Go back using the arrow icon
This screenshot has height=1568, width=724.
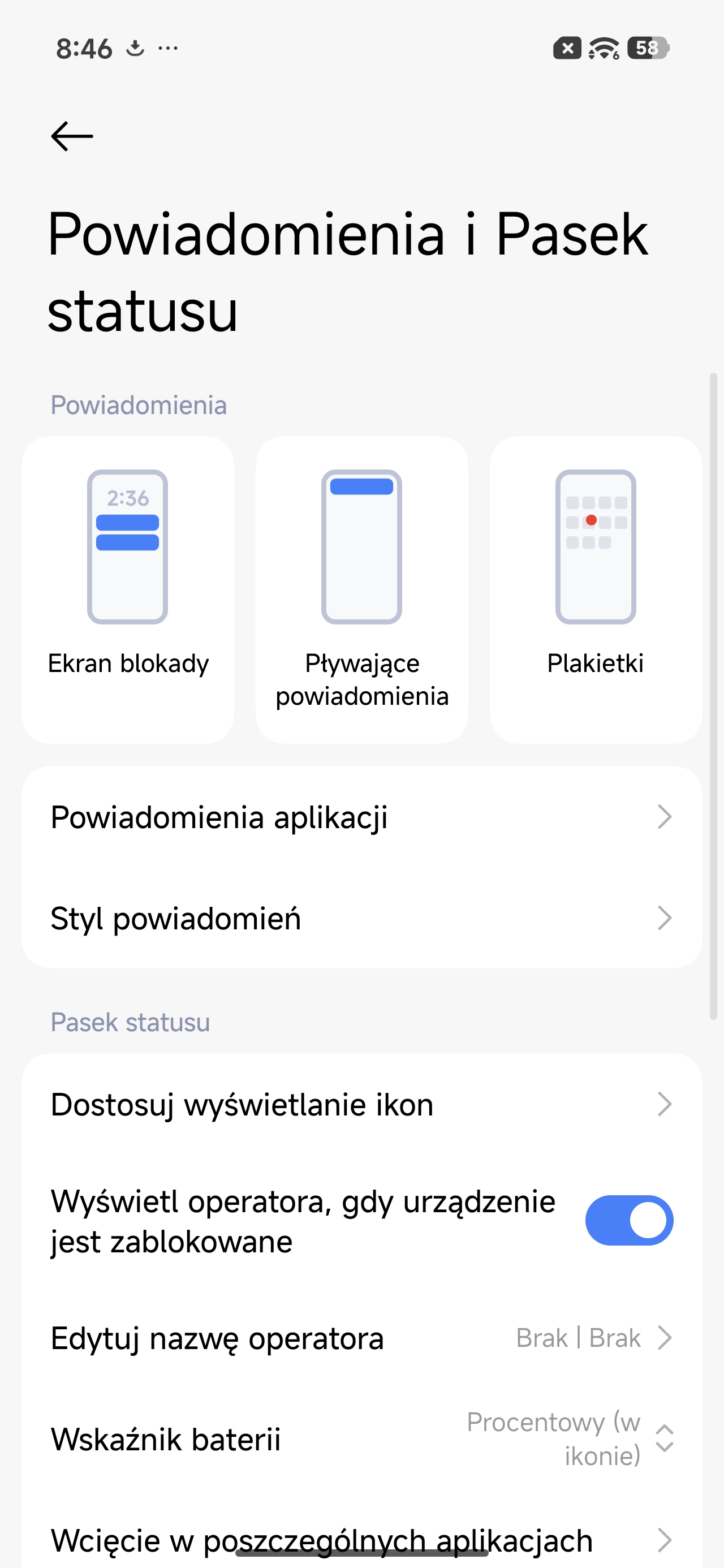[x=72, y=136]
